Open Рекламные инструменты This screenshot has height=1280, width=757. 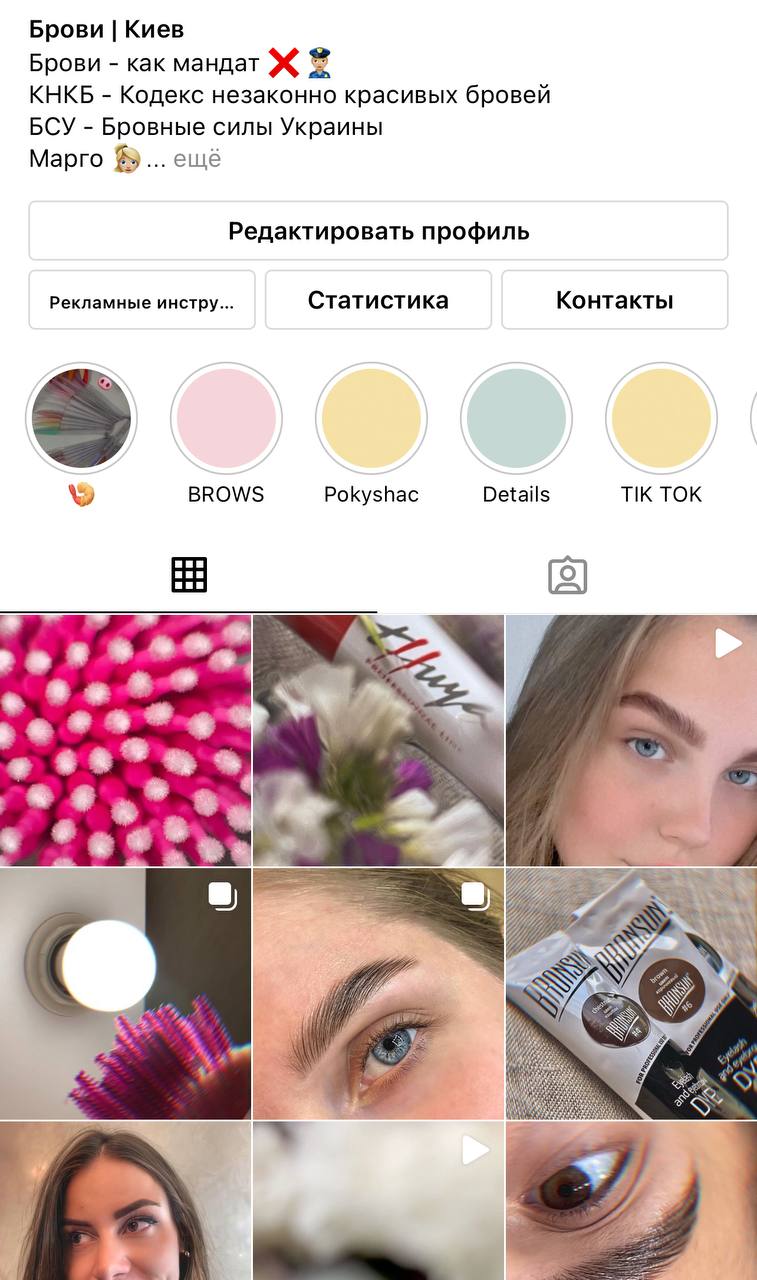142,300
